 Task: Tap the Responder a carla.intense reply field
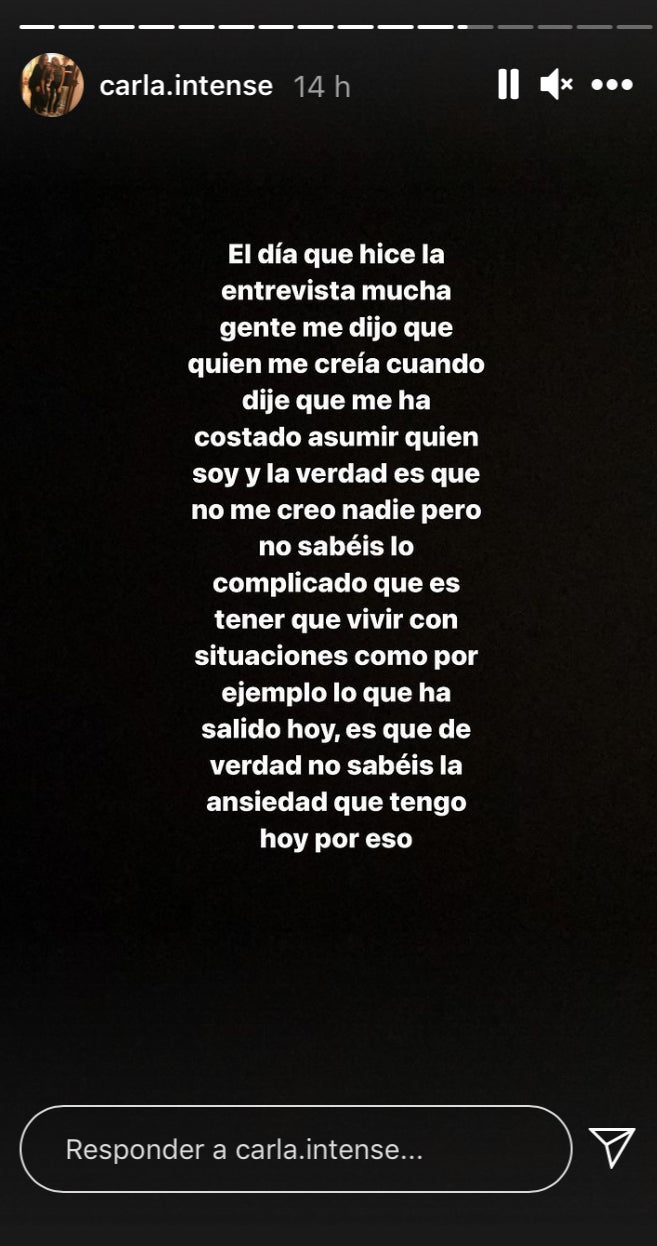pyautogui.click(x=296, y=1149)
